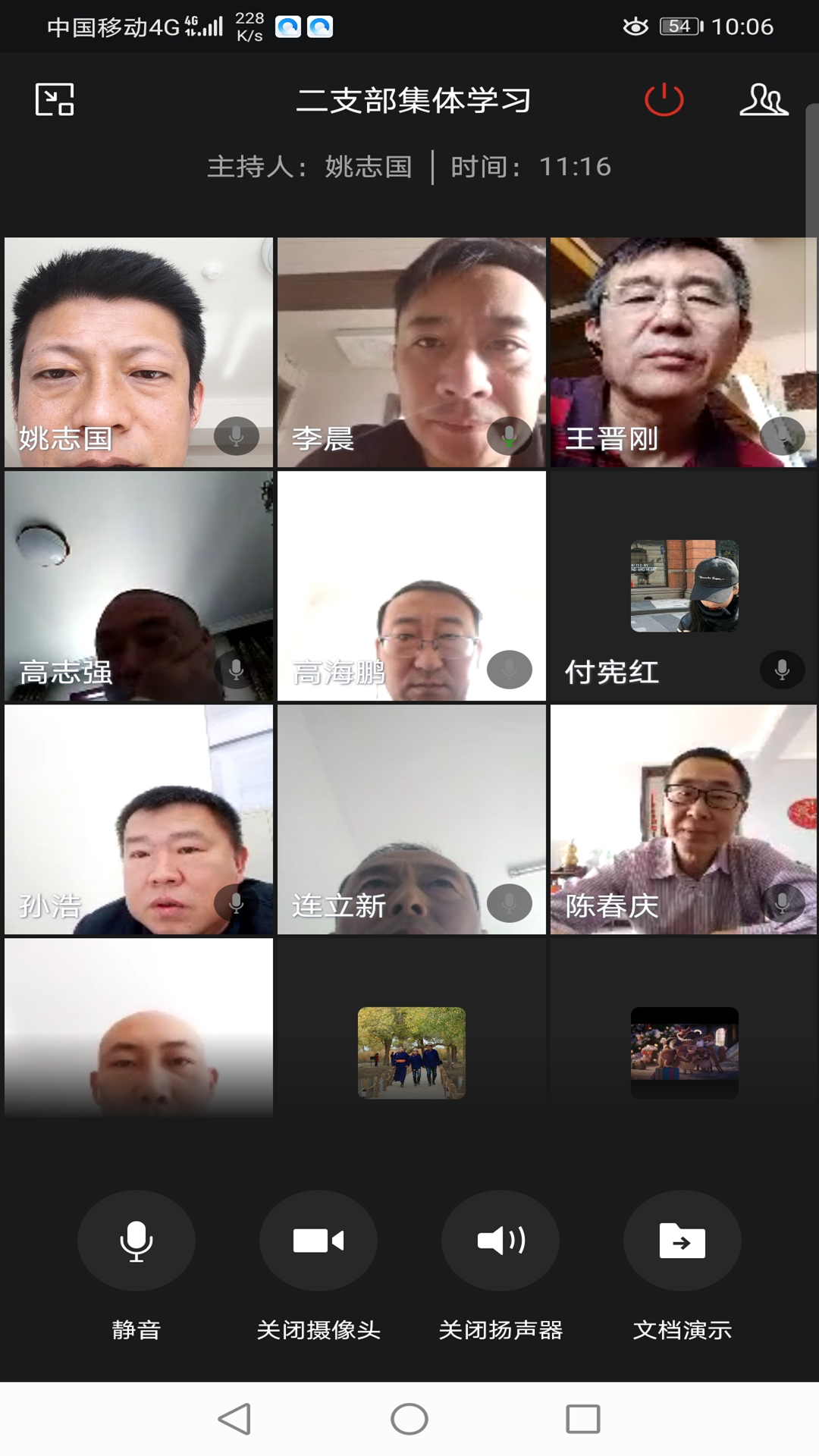
Task: Open 孙浩's video tile
Action: tap(139, 819)
